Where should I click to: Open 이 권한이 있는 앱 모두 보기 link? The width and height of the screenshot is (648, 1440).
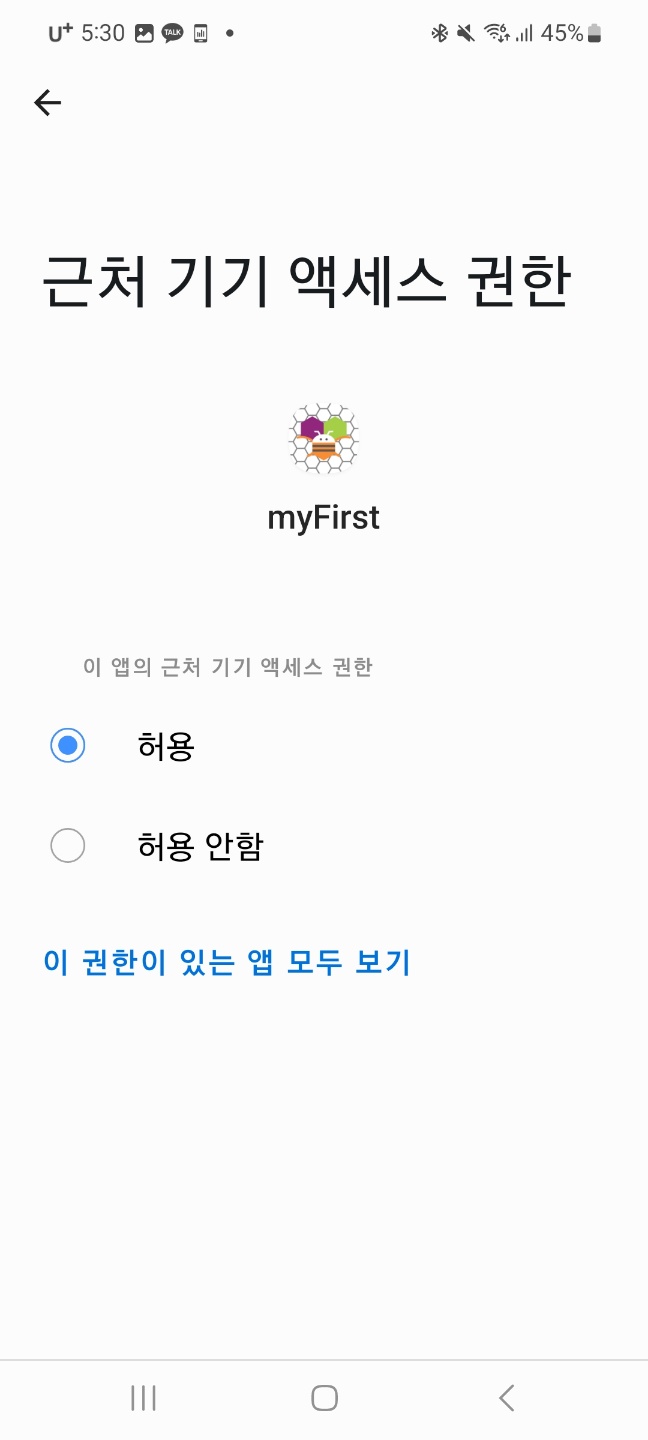pos(227,962)
